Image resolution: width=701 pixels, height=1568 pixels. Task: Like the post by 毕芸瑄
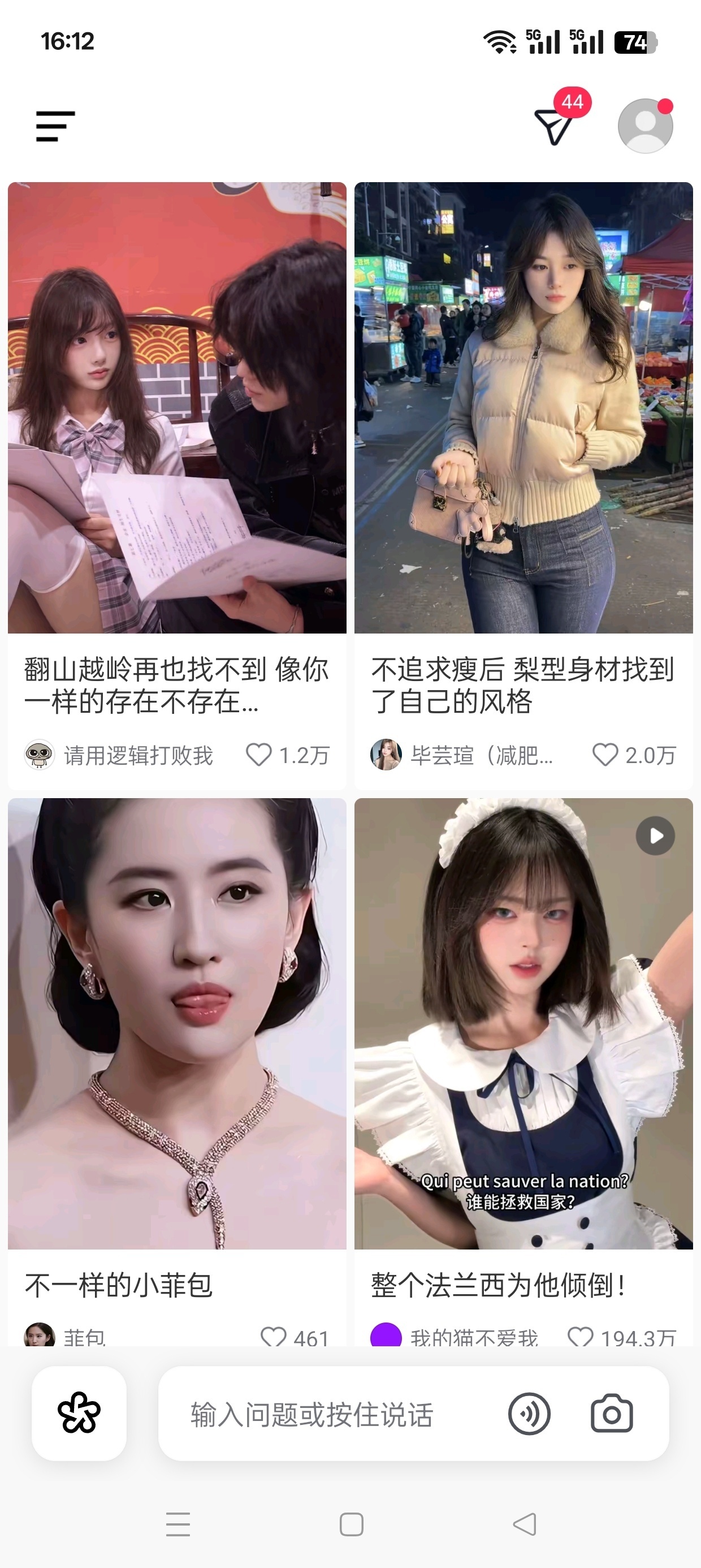[605, 755]
